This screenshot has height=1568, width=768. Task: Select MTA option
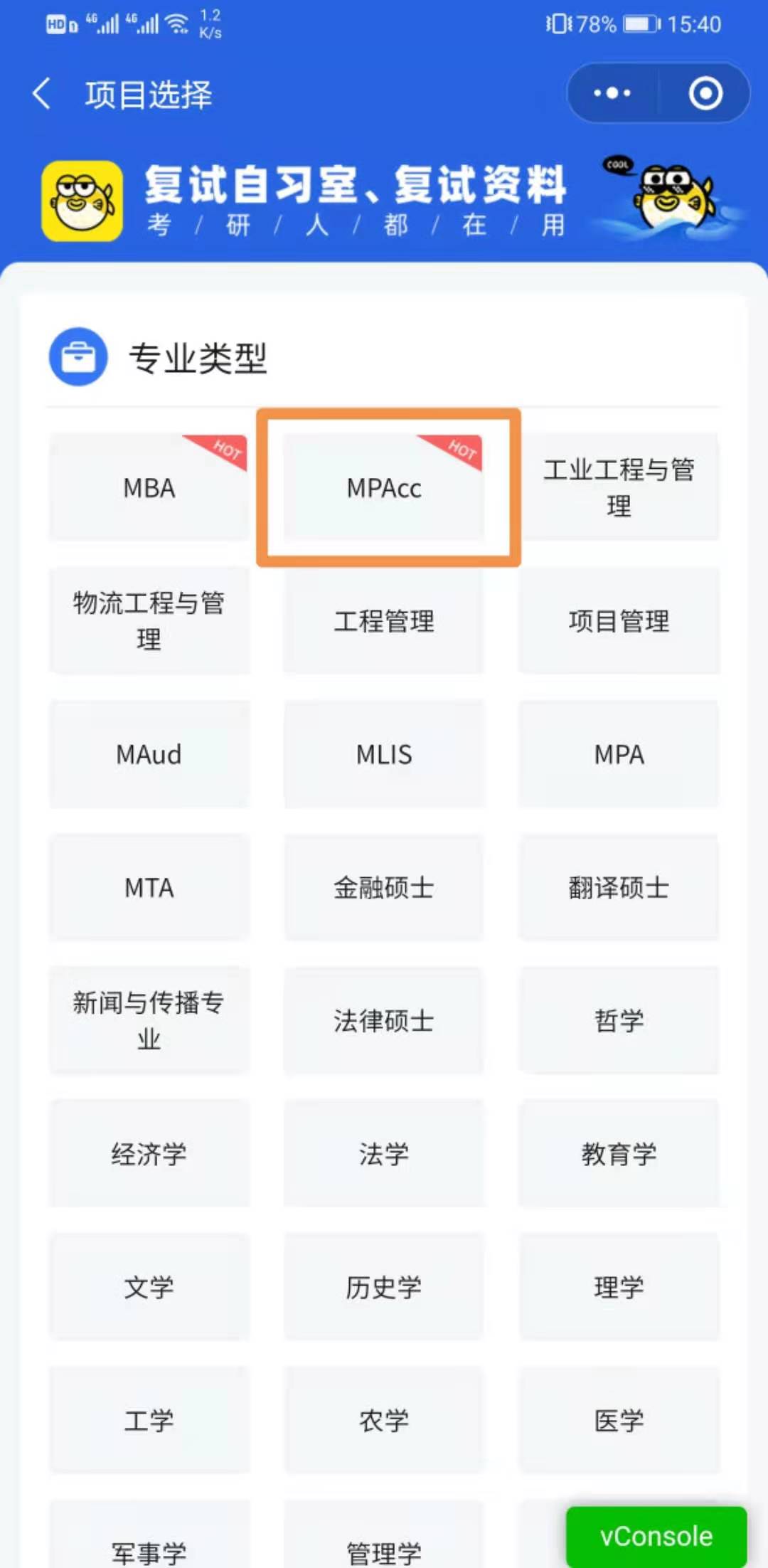[x=149, y=887]
